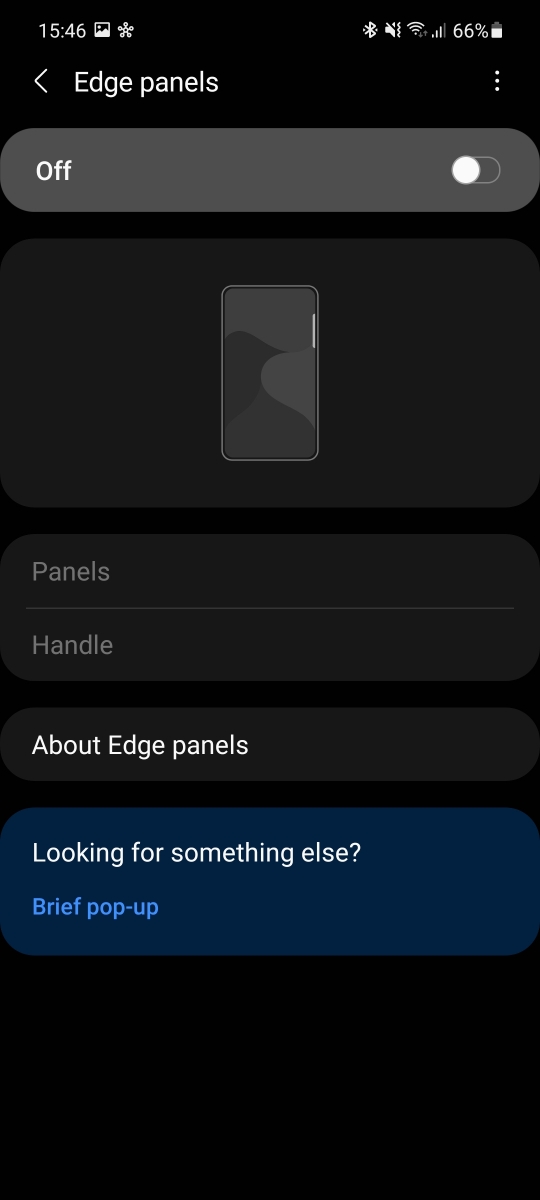Follow the Brief pop-up link

click(95, 907)
